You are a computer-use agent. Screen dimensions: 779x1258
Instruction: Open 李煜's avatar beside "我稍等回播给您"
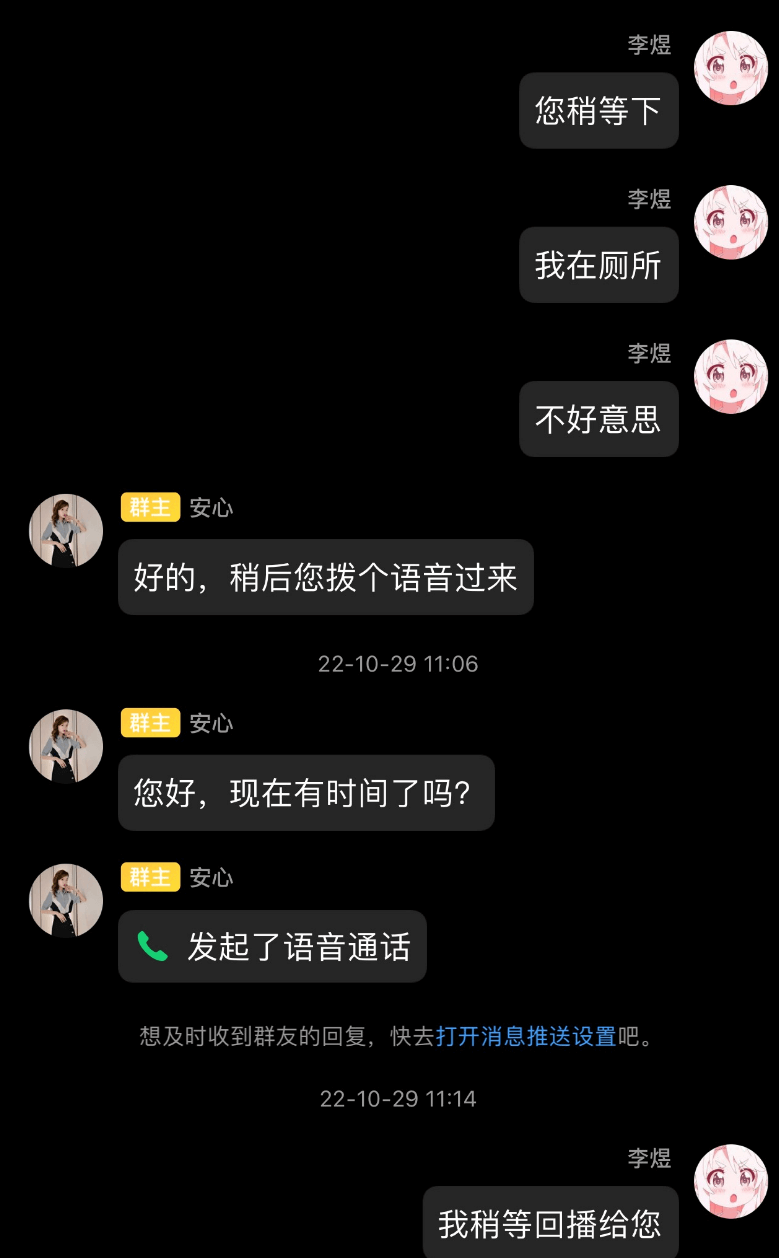tap(731, 1181)
